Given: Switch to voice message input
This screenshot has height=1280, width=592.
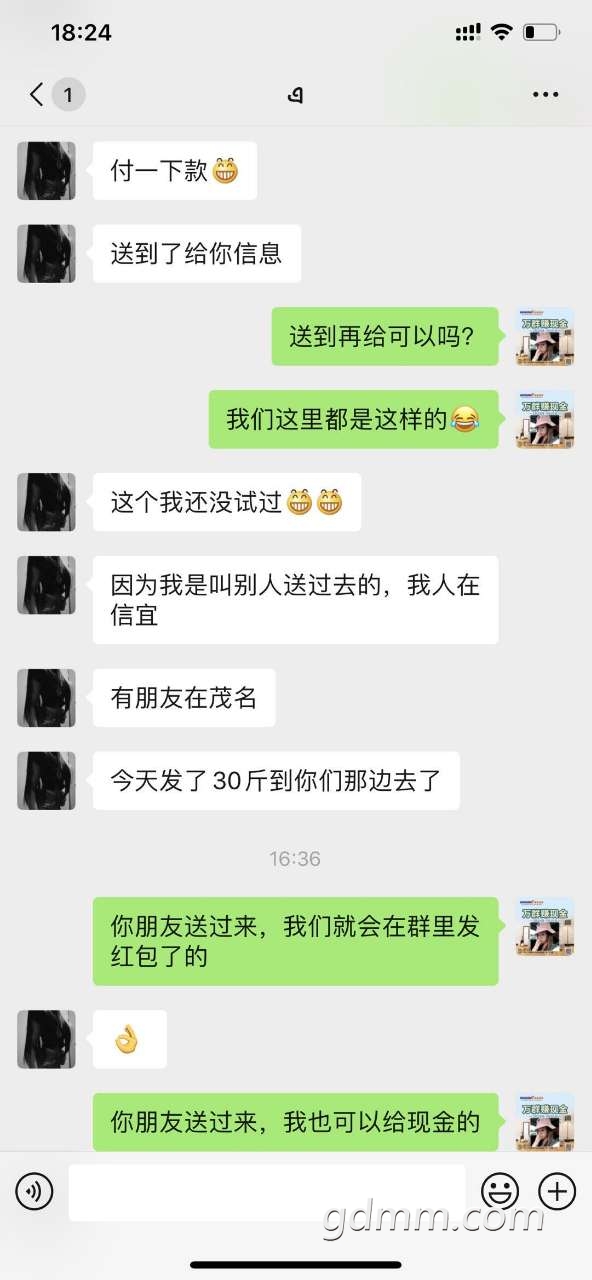Looking at the screenshot, I should pyautogui.click(x=34, y=1191).
